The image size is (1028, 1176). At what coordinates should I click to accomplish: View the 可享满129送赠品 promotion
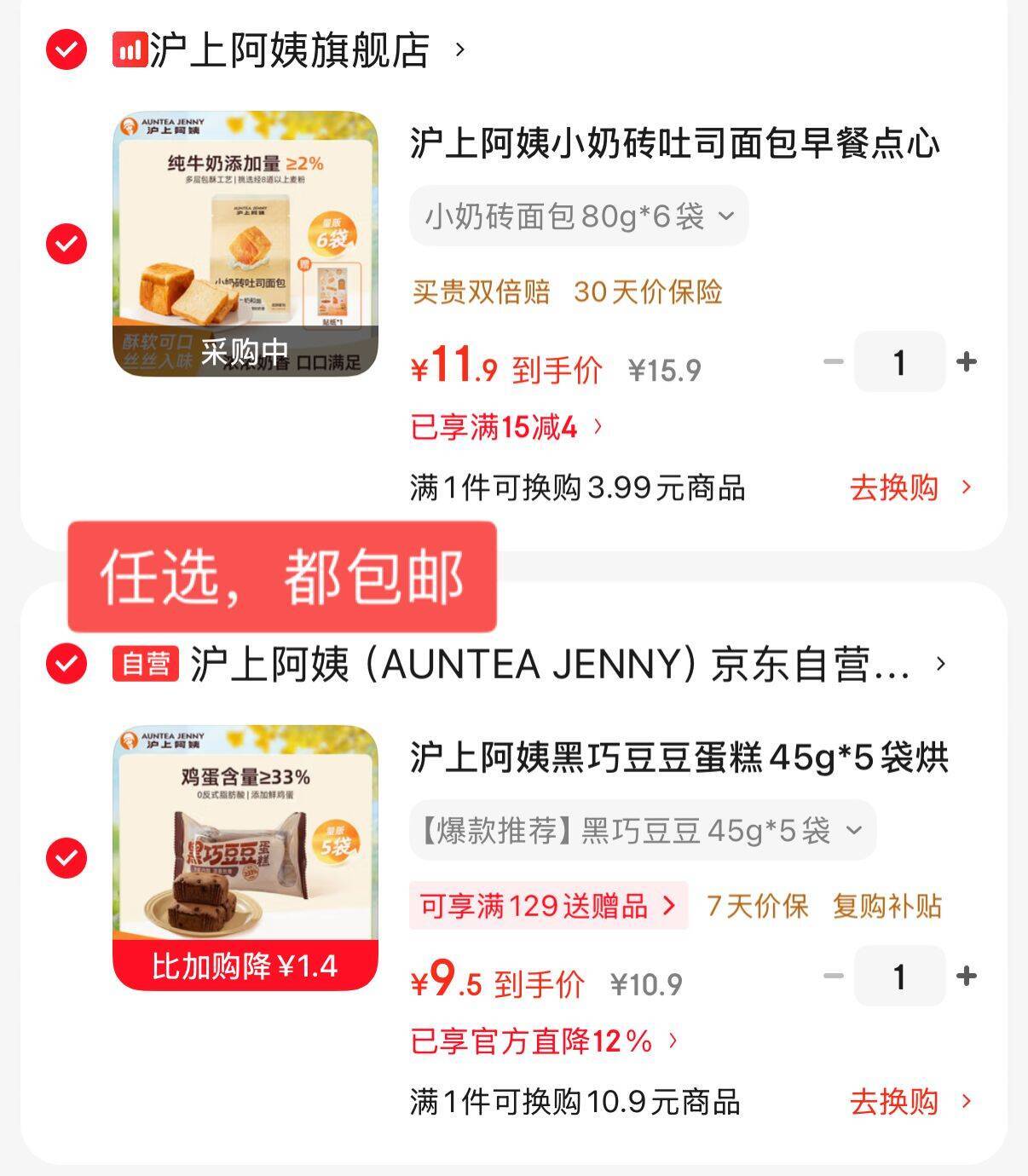pyautogui.click(x=548, y=906)
